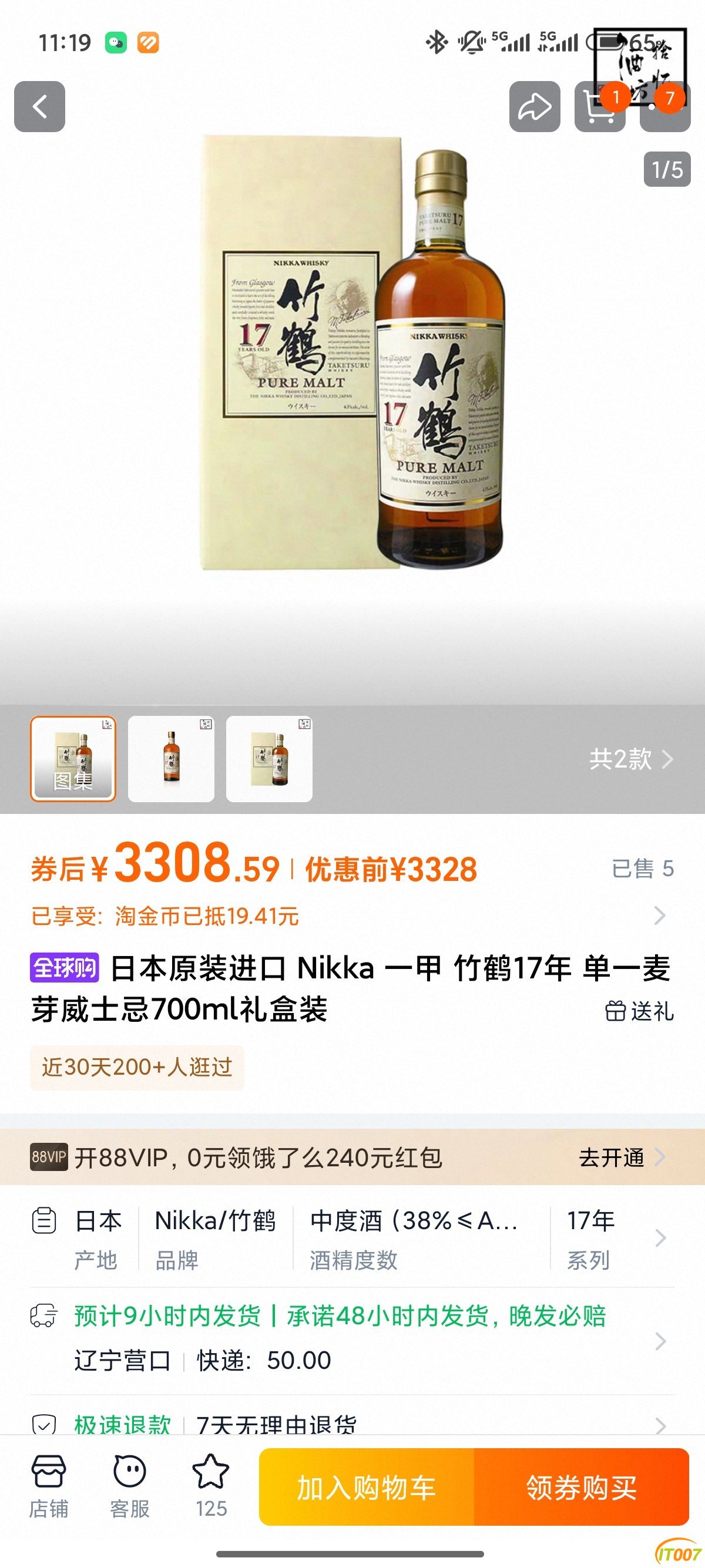This screenshot has width=705, height=1568.
Task: Select the third thumbnail with box and bottle
Action: [269, 758]
